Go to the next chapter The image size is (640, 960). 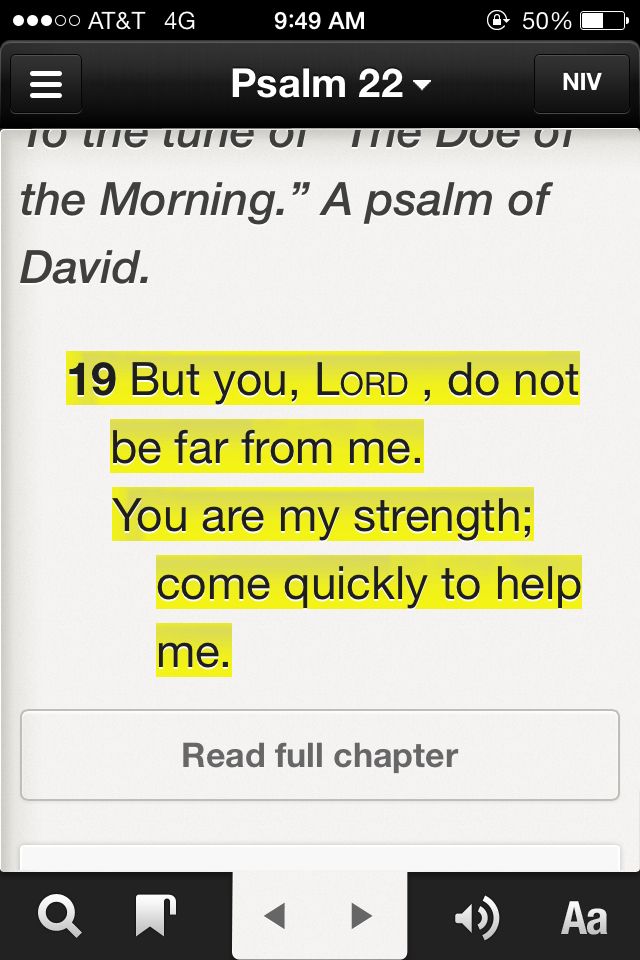click(361, 916)
